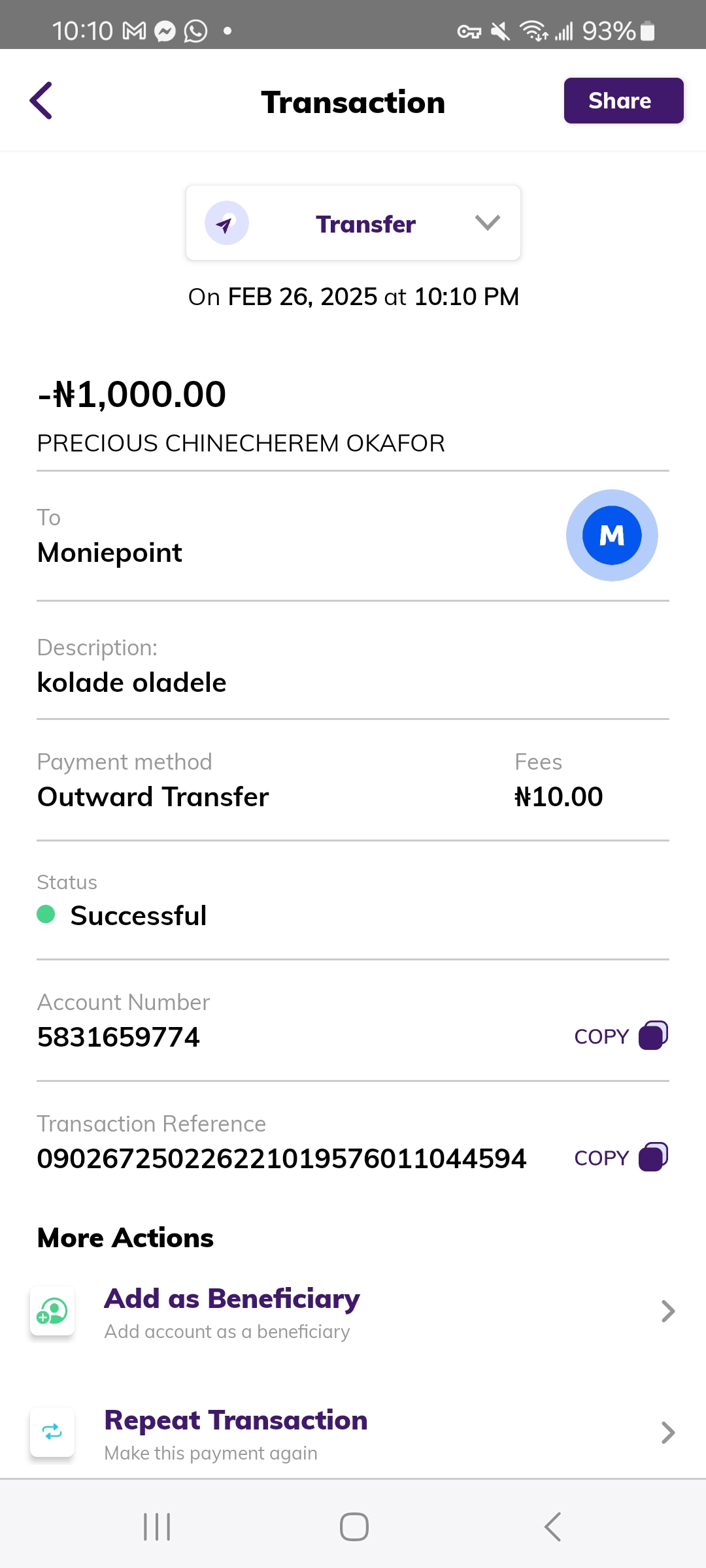Copy the transaction reference
Screen dimensions: 706x1568
coord(620,1158)
